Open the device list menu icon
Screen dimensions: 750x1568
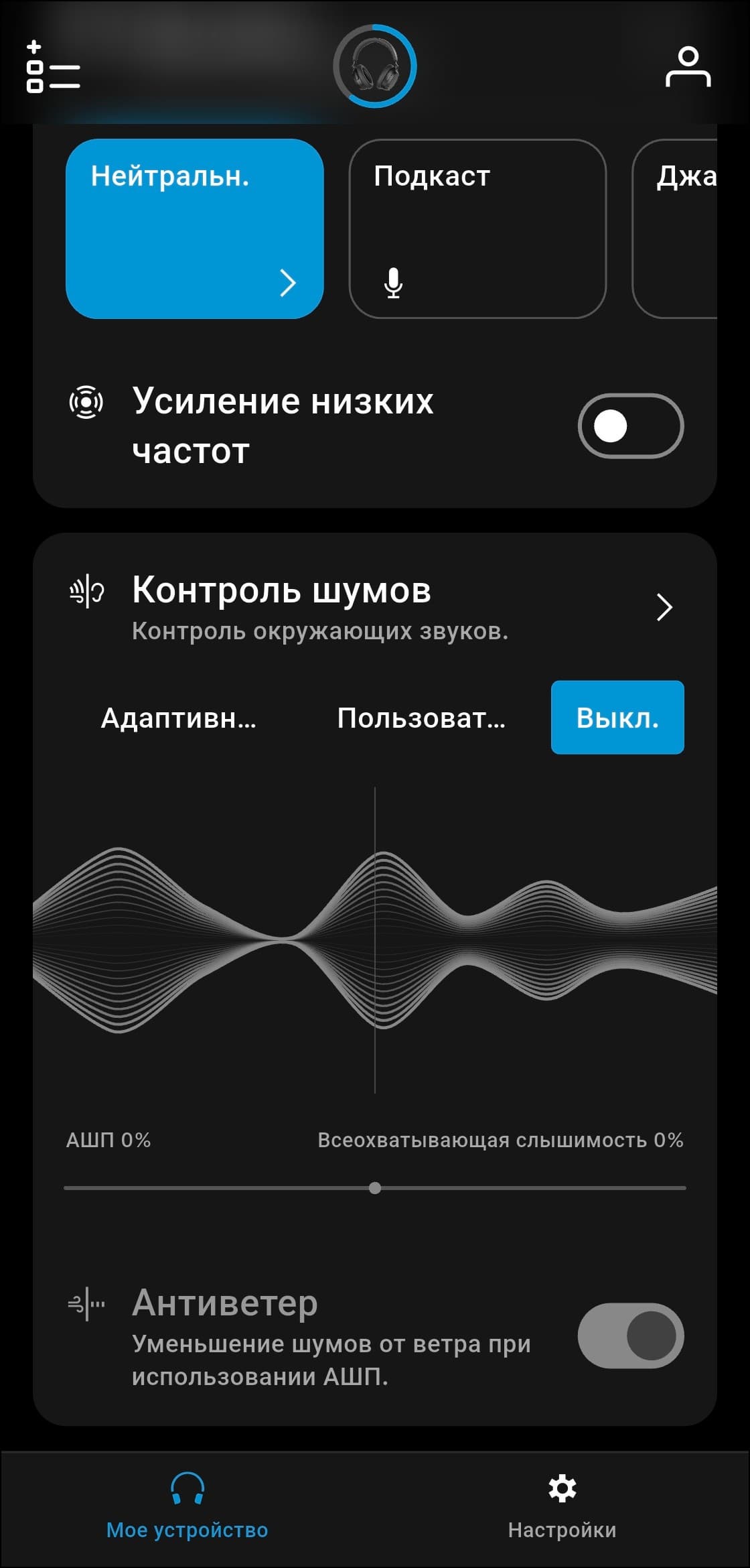pos(52,67)
